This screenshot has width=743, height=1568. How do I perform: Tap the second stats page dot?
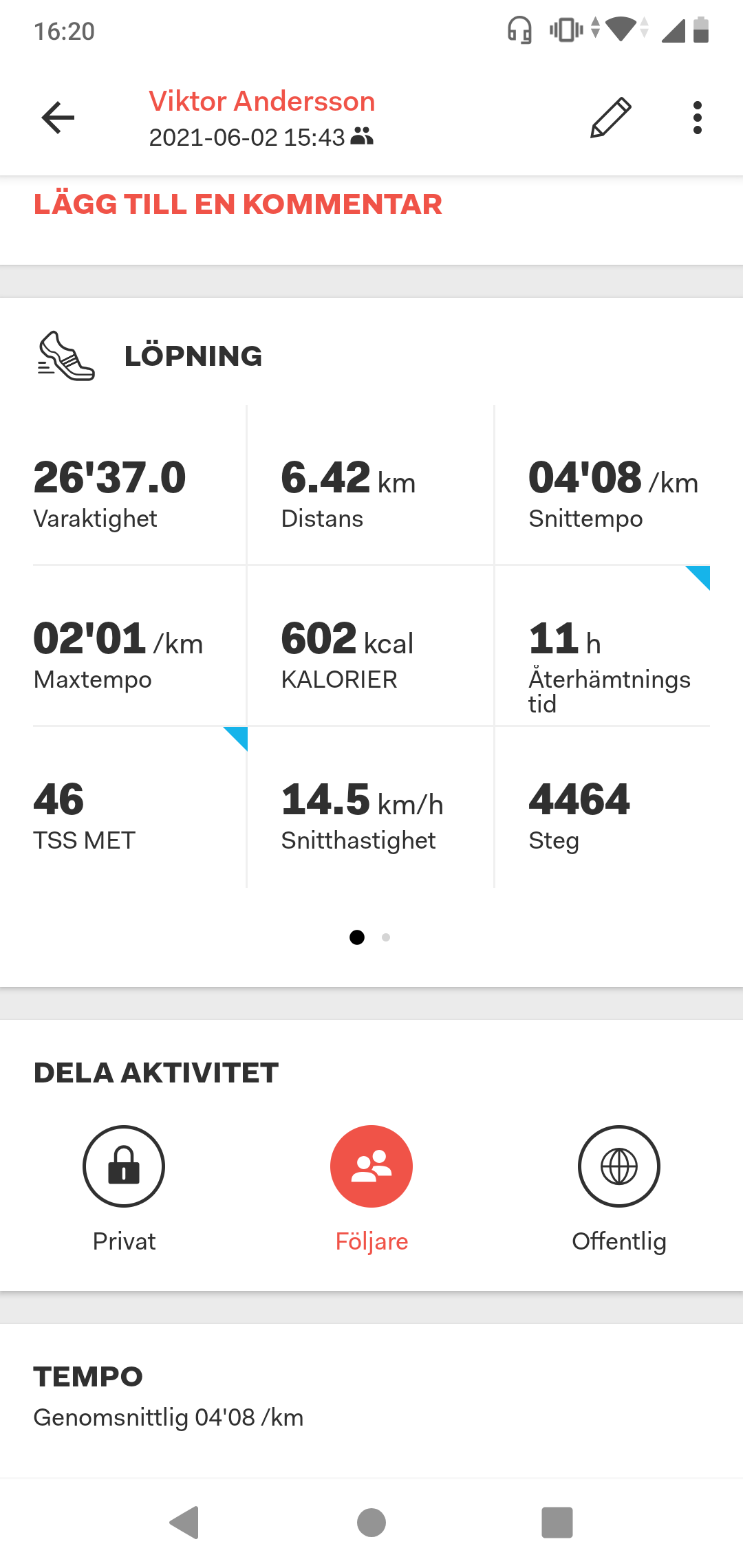386,937
